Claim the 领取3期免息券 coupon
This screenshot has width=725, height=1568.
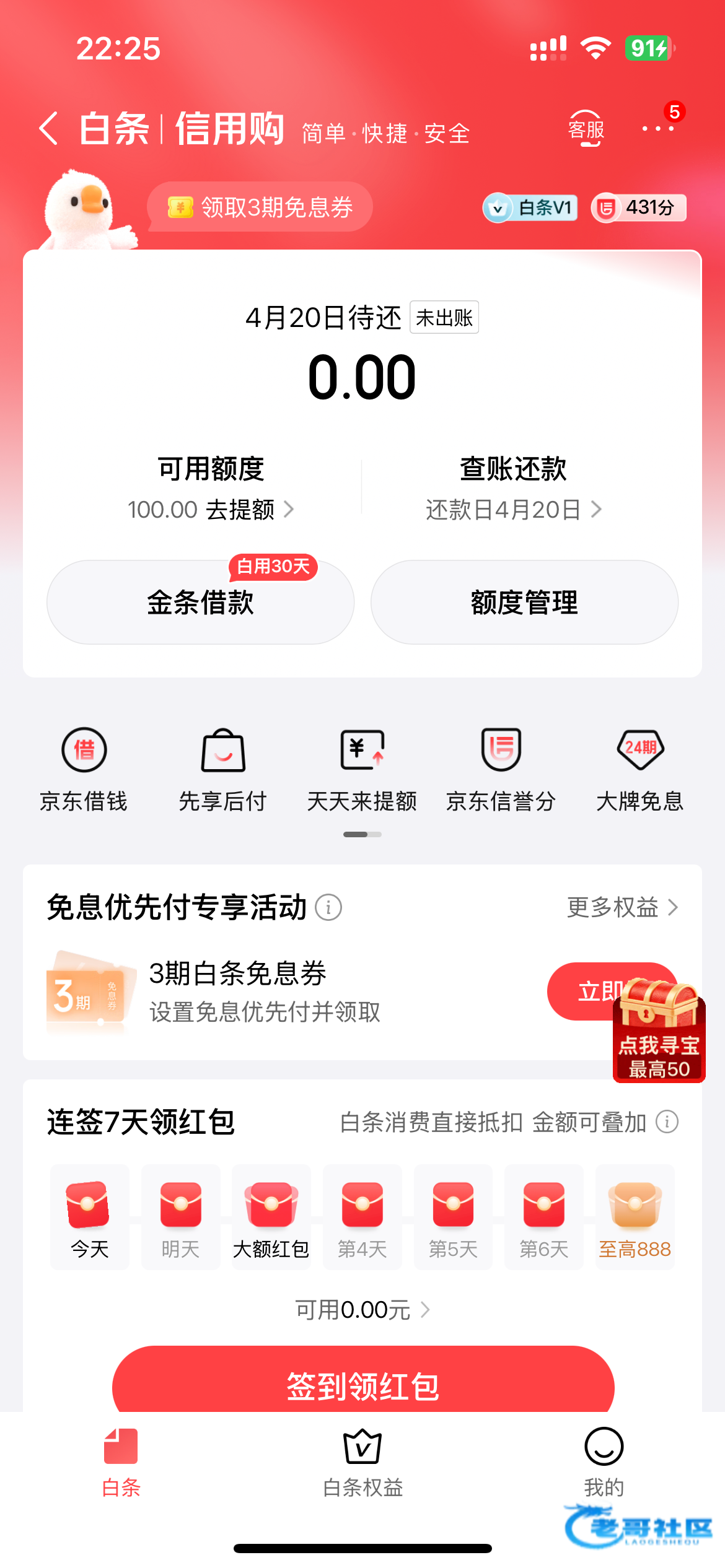260,207
